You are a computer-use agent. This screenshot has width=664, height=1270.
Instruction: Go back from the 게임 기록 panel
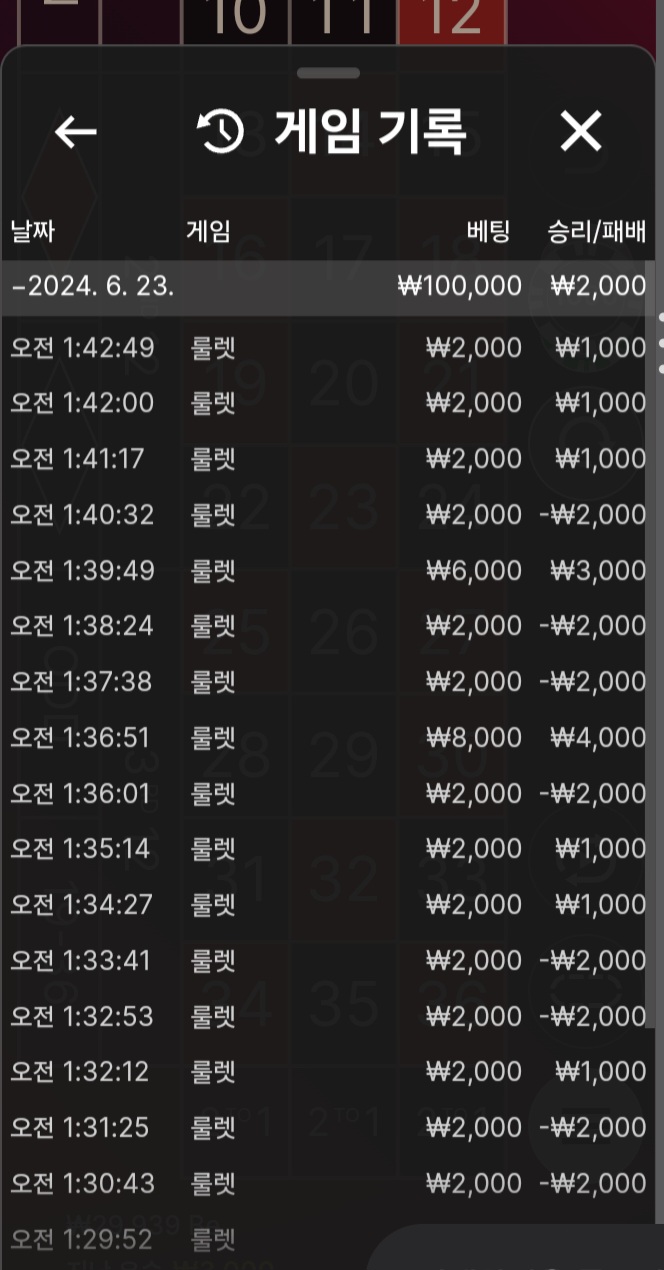(75, 131)
